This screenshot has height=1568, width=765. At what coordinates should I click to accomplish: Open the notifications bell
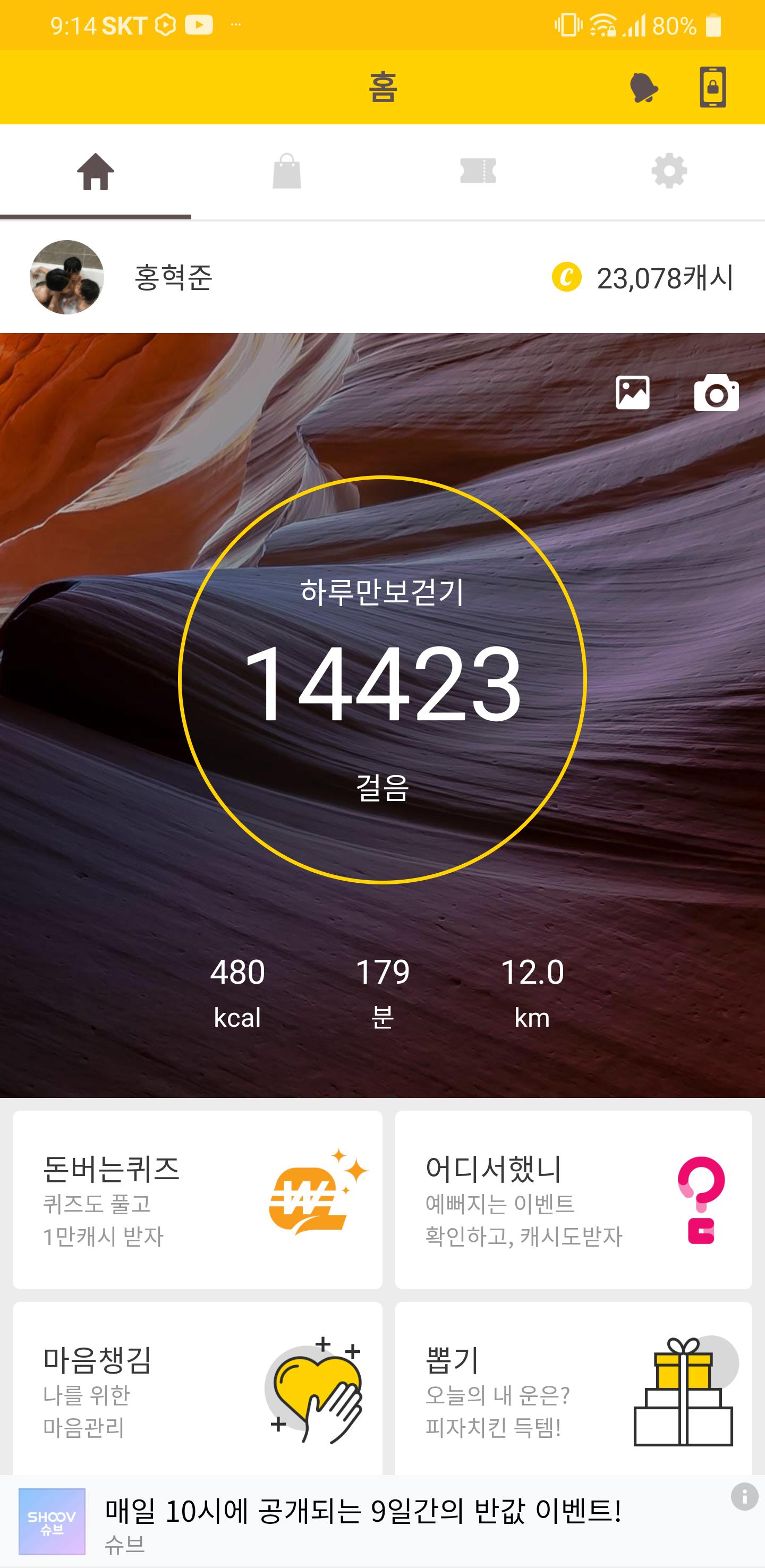[x=643, y=88]
